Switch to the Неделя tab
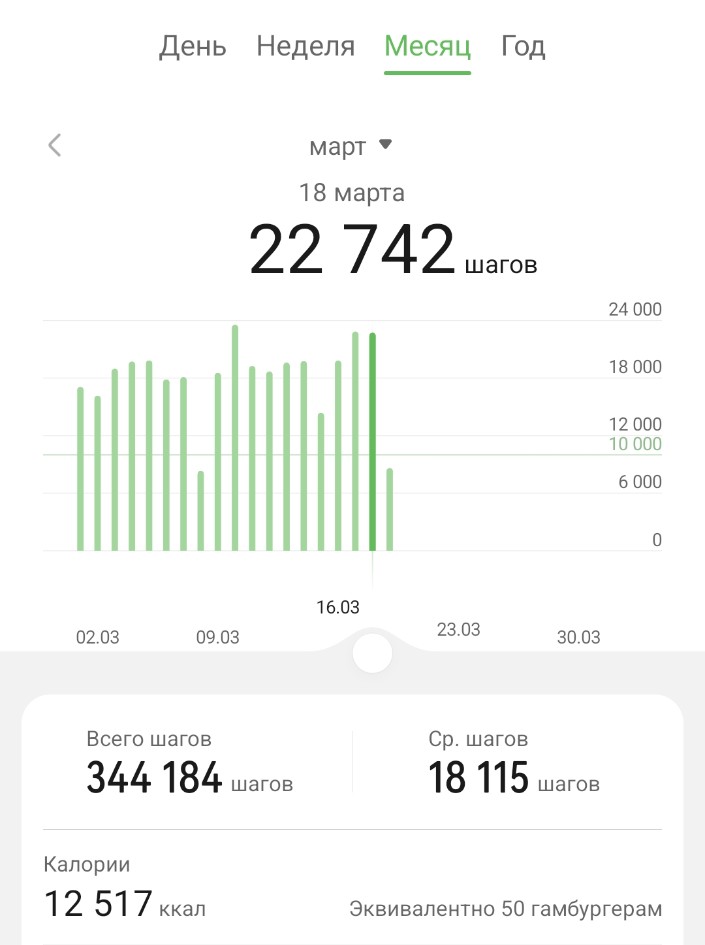 click(305, 46)
